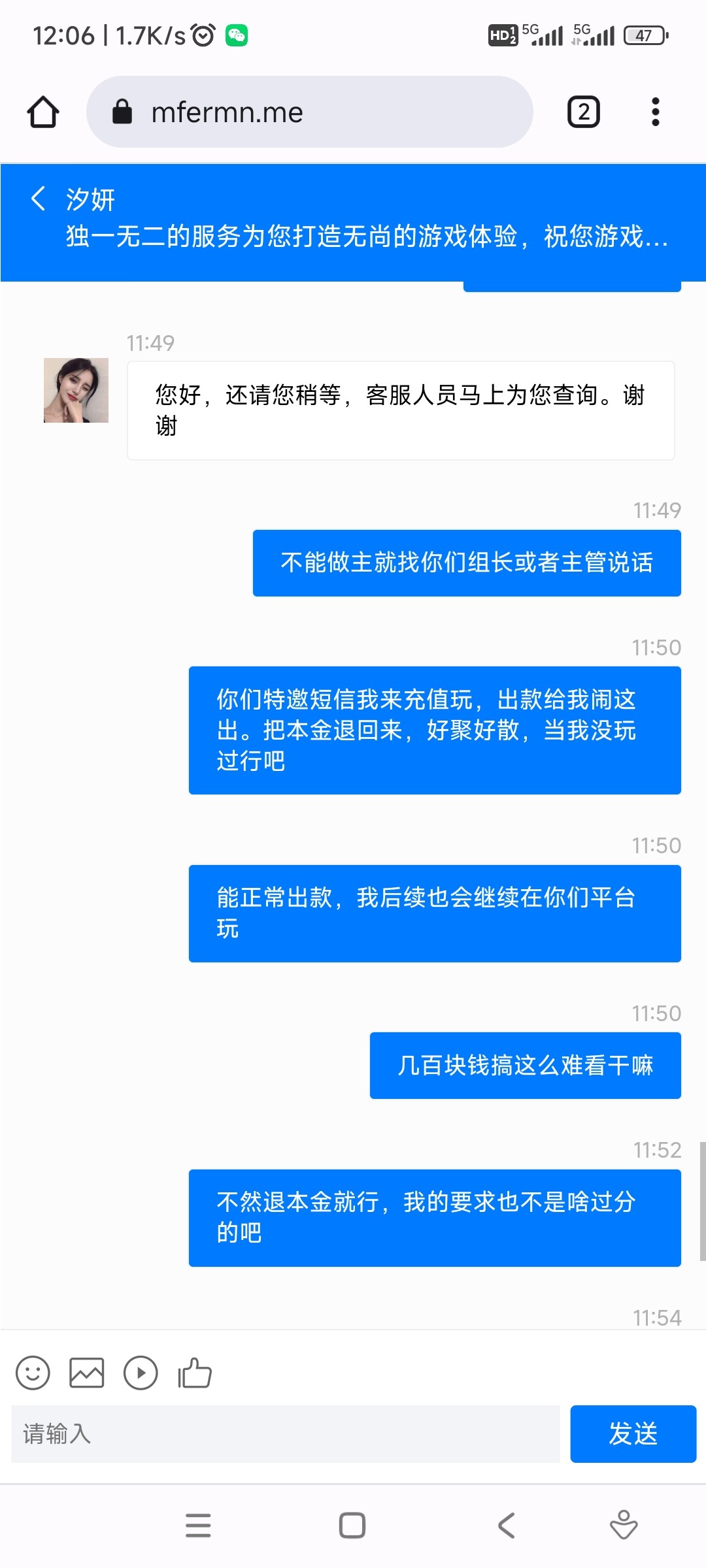Open the video sending option

pyautogui.click(x=141, y=1373)
